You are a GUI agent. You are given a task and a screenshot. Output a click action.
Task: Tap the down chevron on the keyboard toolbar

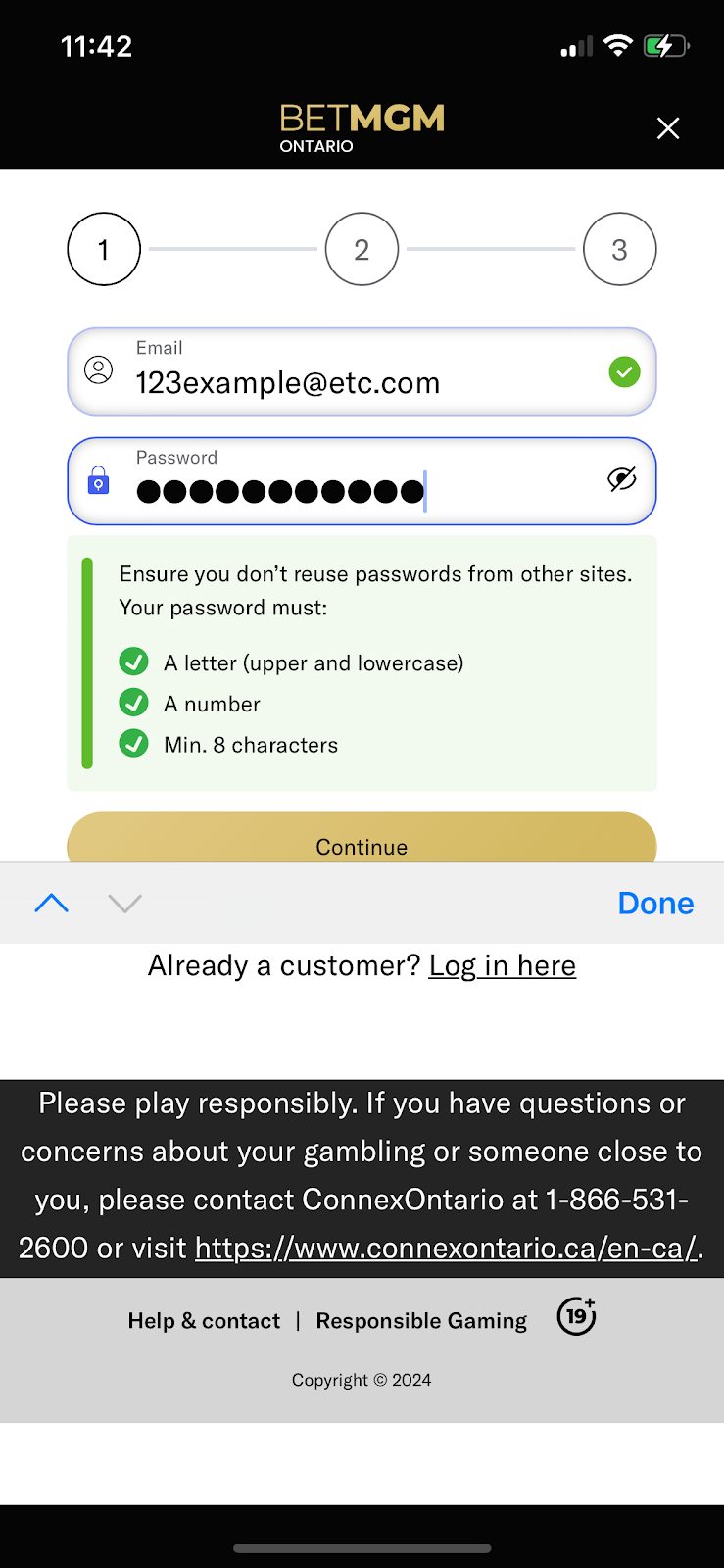click(x=124, y=903)
